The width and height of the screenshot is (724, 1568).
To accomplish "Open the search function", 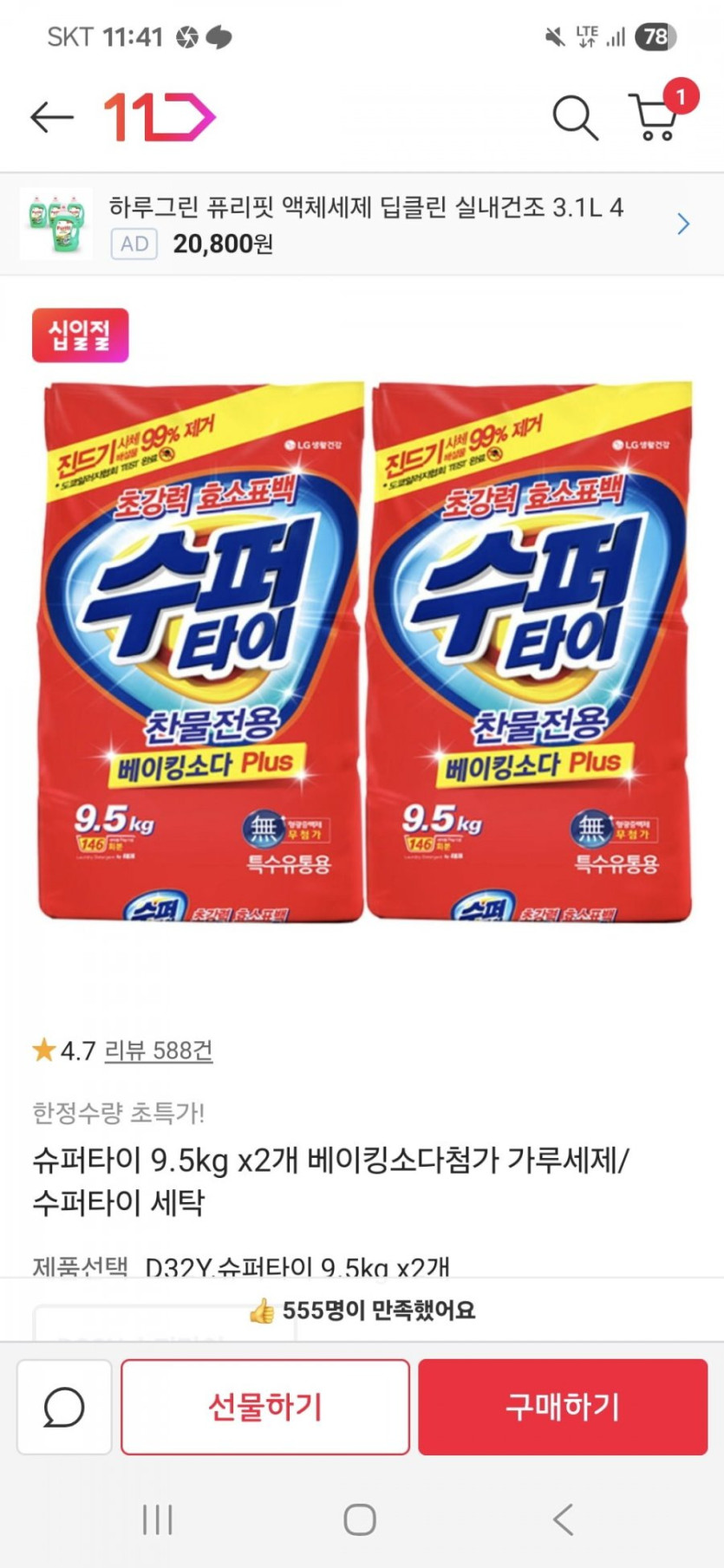I will point(574,118).
